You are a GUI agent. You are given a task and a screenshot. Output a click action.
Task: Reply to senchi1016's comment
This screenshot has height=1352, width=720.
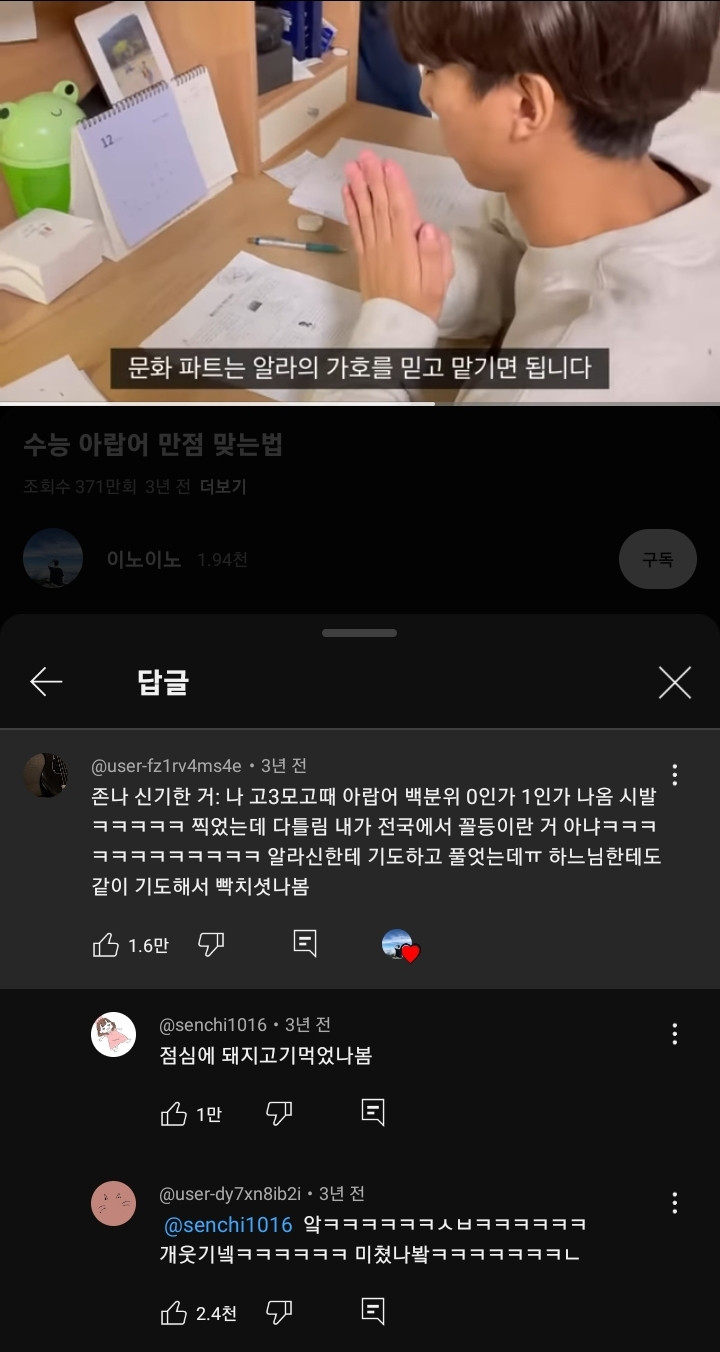pos(373,1112)
